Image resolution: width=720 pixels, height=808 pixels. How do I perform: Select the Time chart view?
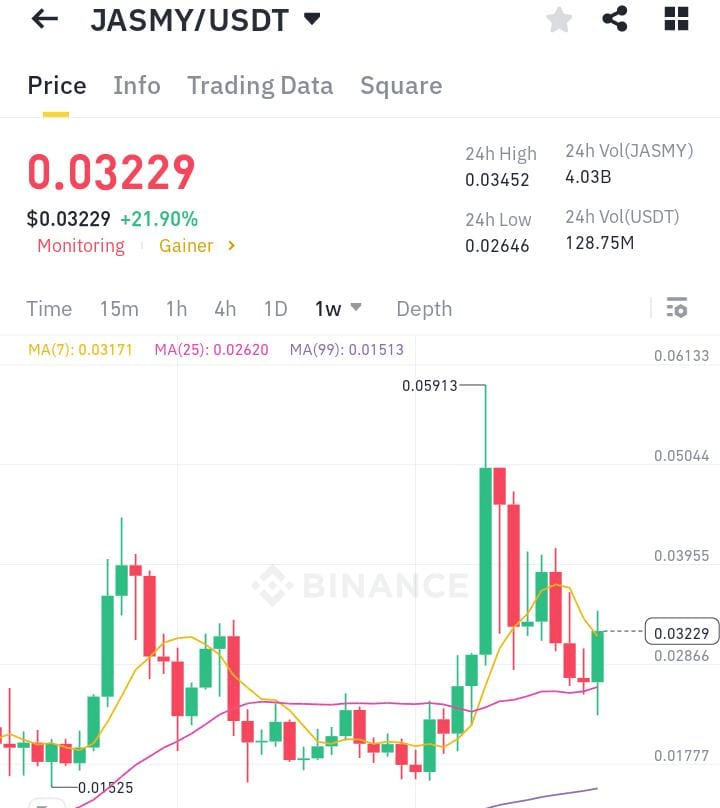point(49,309)
